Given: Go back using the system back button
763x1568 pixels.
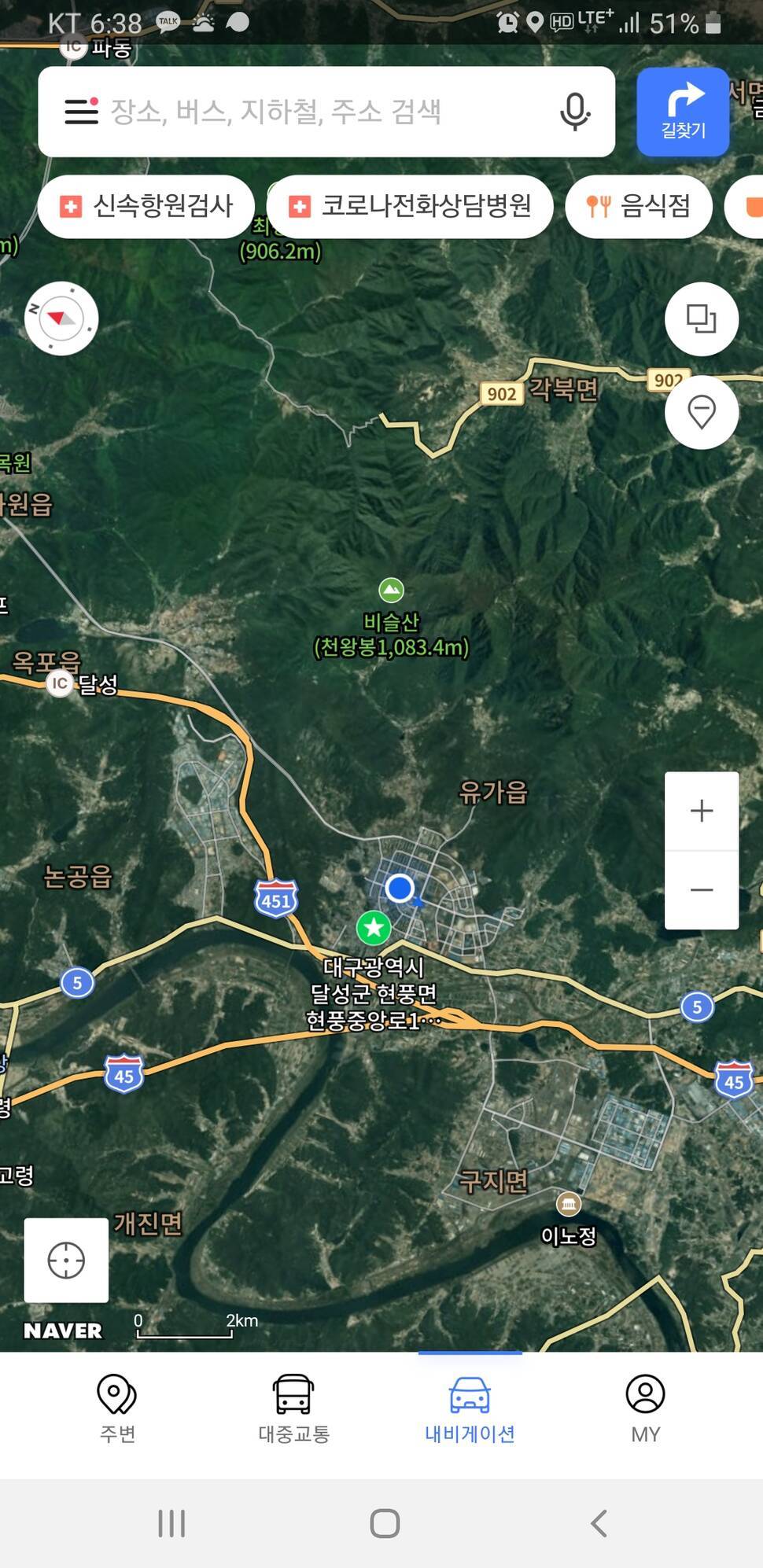Looking at the screenshot, I should tap(599, 1523).
